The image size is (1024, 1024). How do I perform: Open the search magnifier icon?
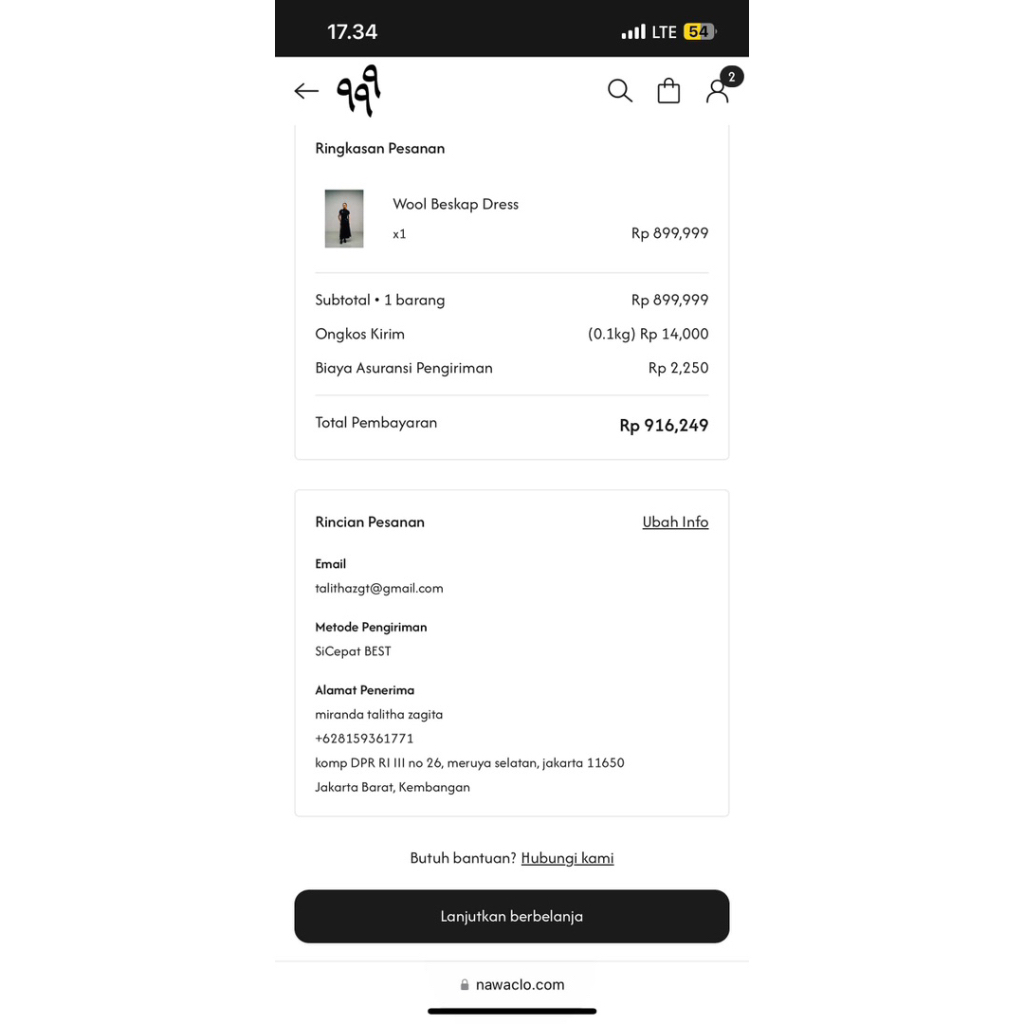pos(620,91)
